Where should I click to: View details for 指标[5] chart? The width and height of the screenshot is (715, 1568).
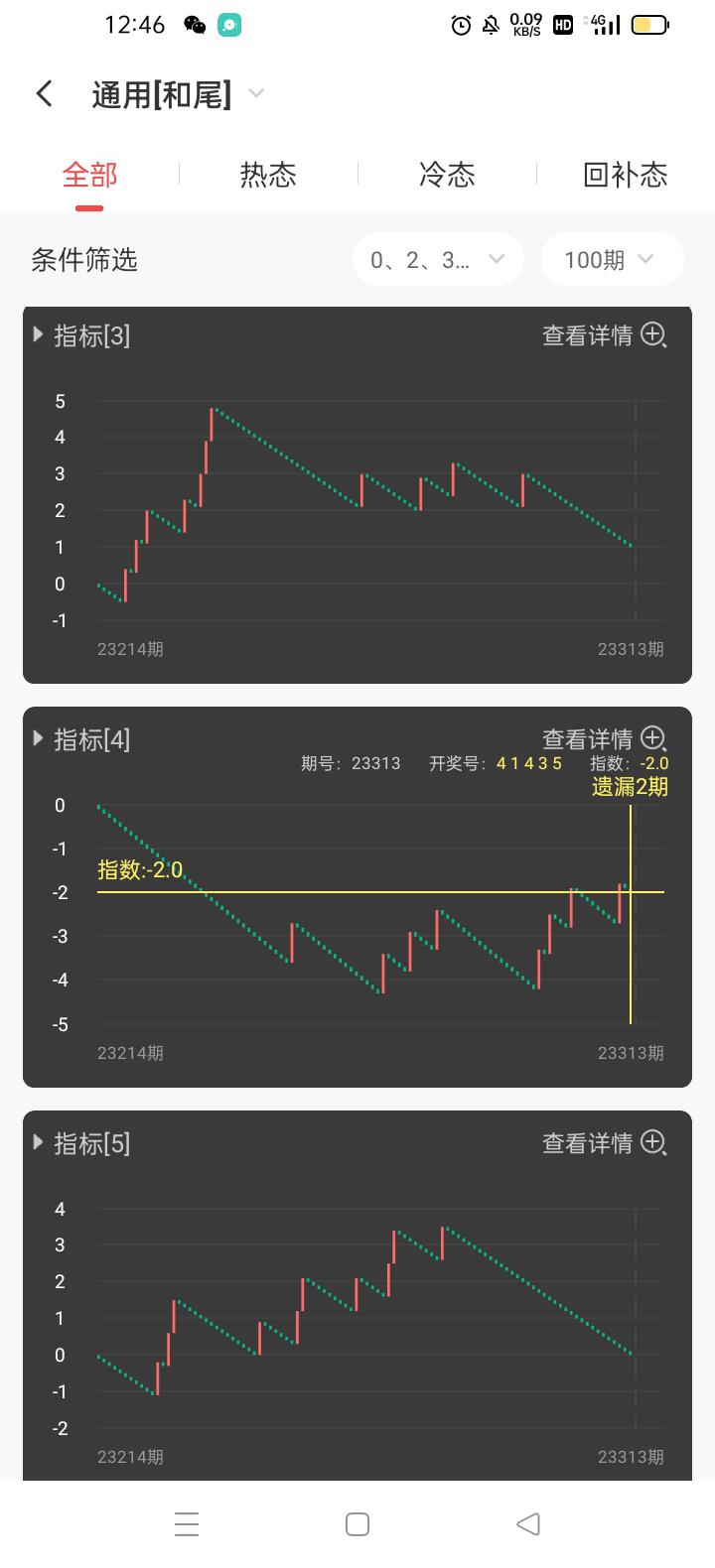604,1142
